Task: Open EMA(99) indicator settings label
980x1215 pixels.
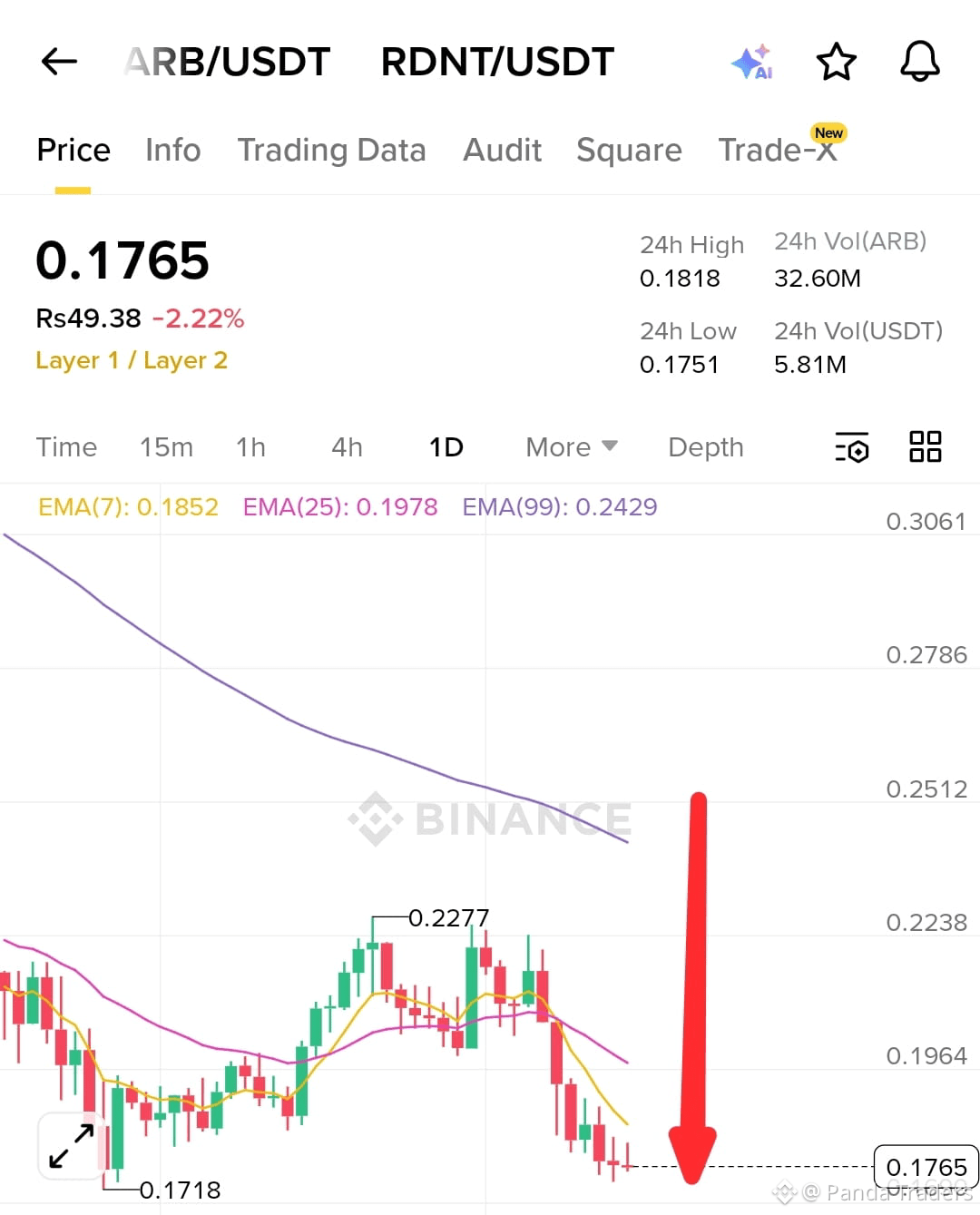Action: 559,507
